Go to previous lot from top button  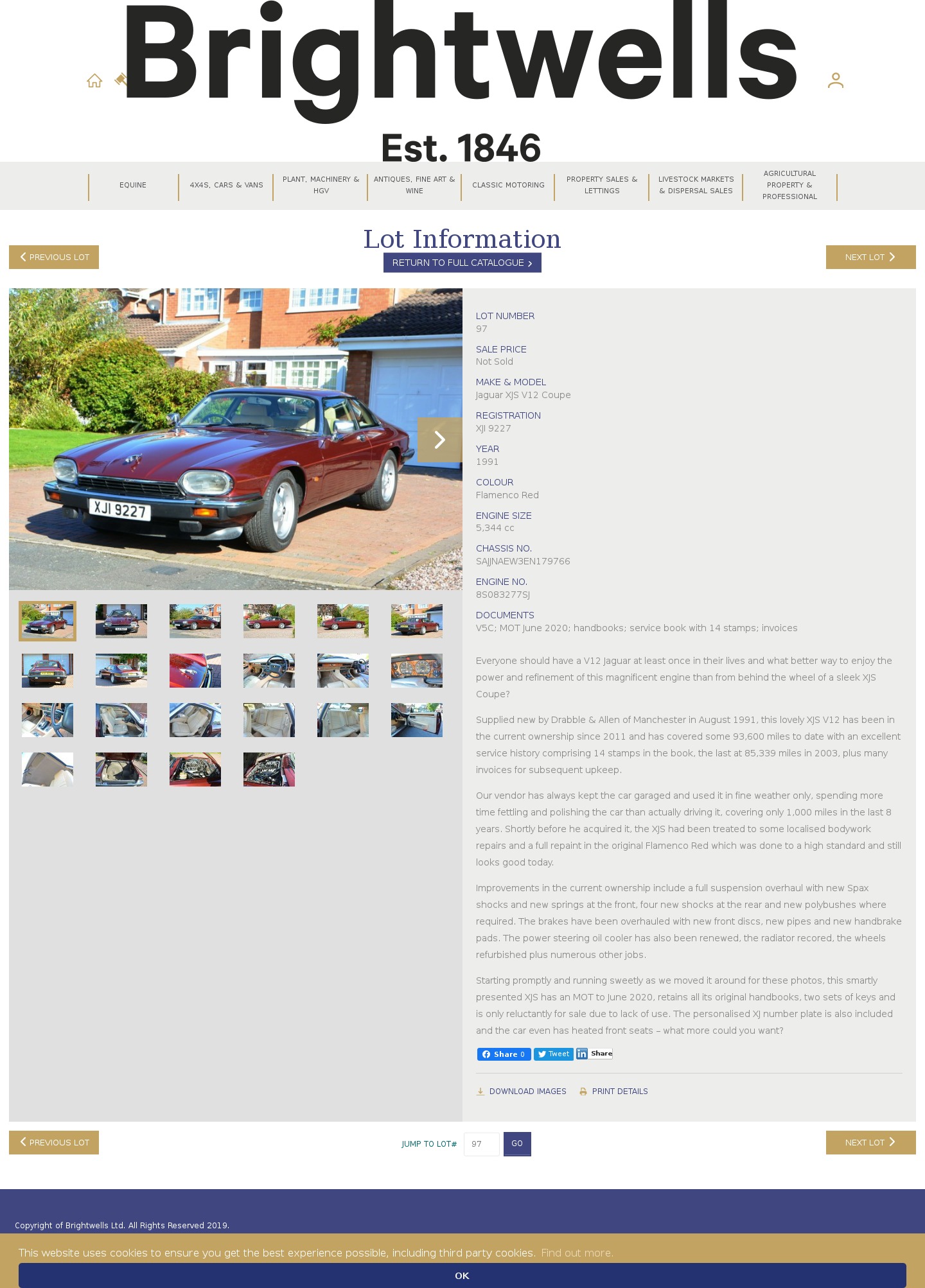pyautogui.click(x=54, y=257)
